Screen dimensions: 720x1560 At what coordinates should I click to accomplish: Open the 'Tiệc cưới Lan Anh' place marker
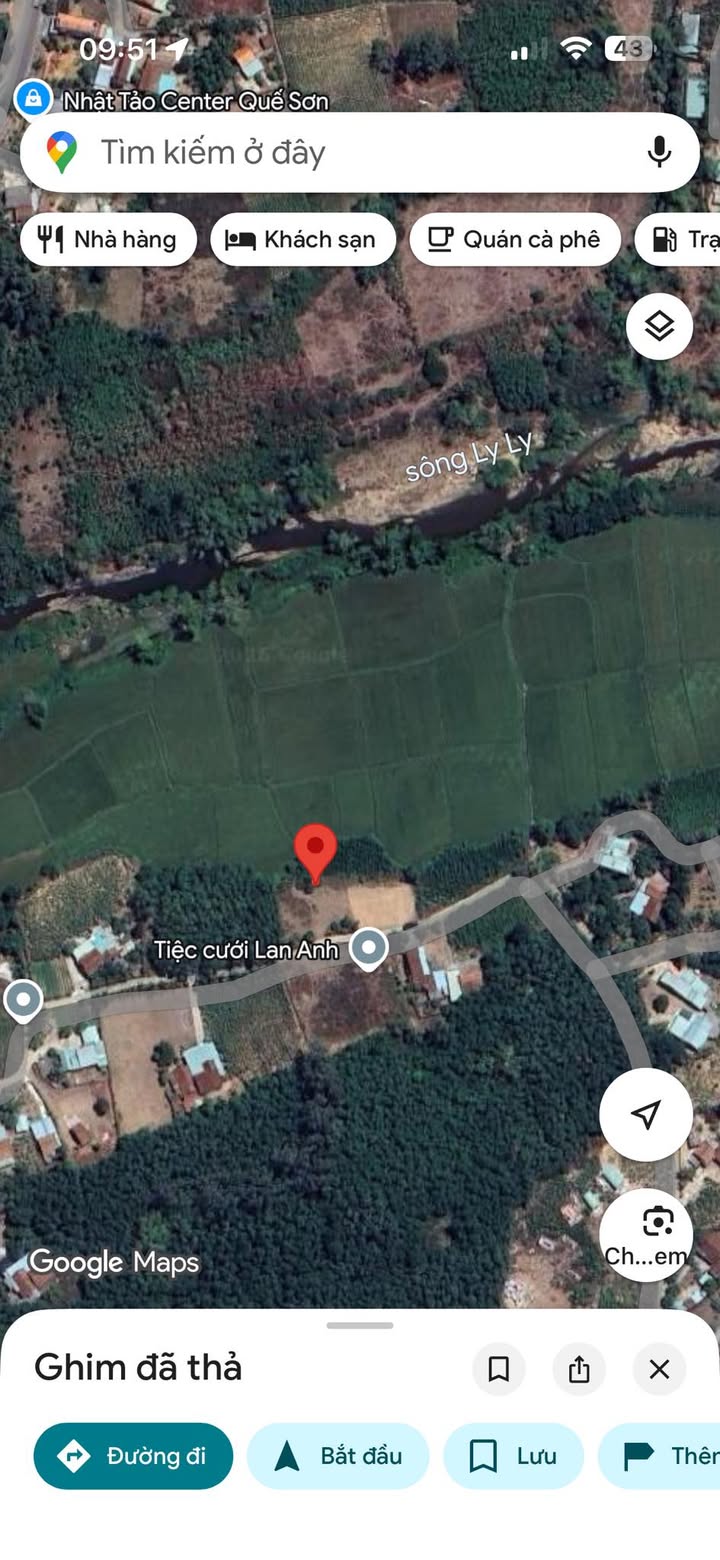point(369,948)
